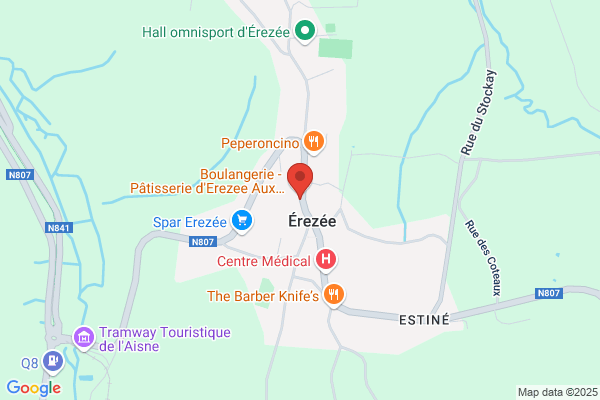
Task: Select the Peperoncino restaurant pin
Action: coord(314,142)
